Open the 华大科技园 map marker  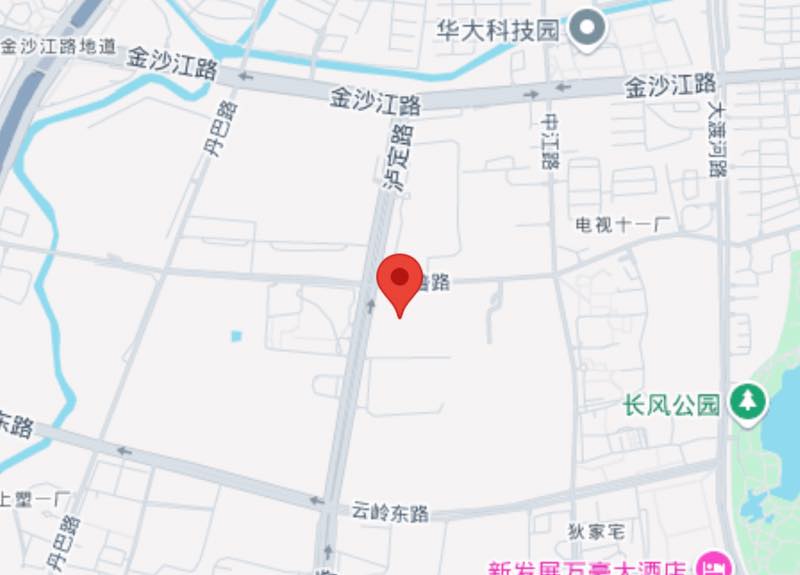(x=588, y=27)
